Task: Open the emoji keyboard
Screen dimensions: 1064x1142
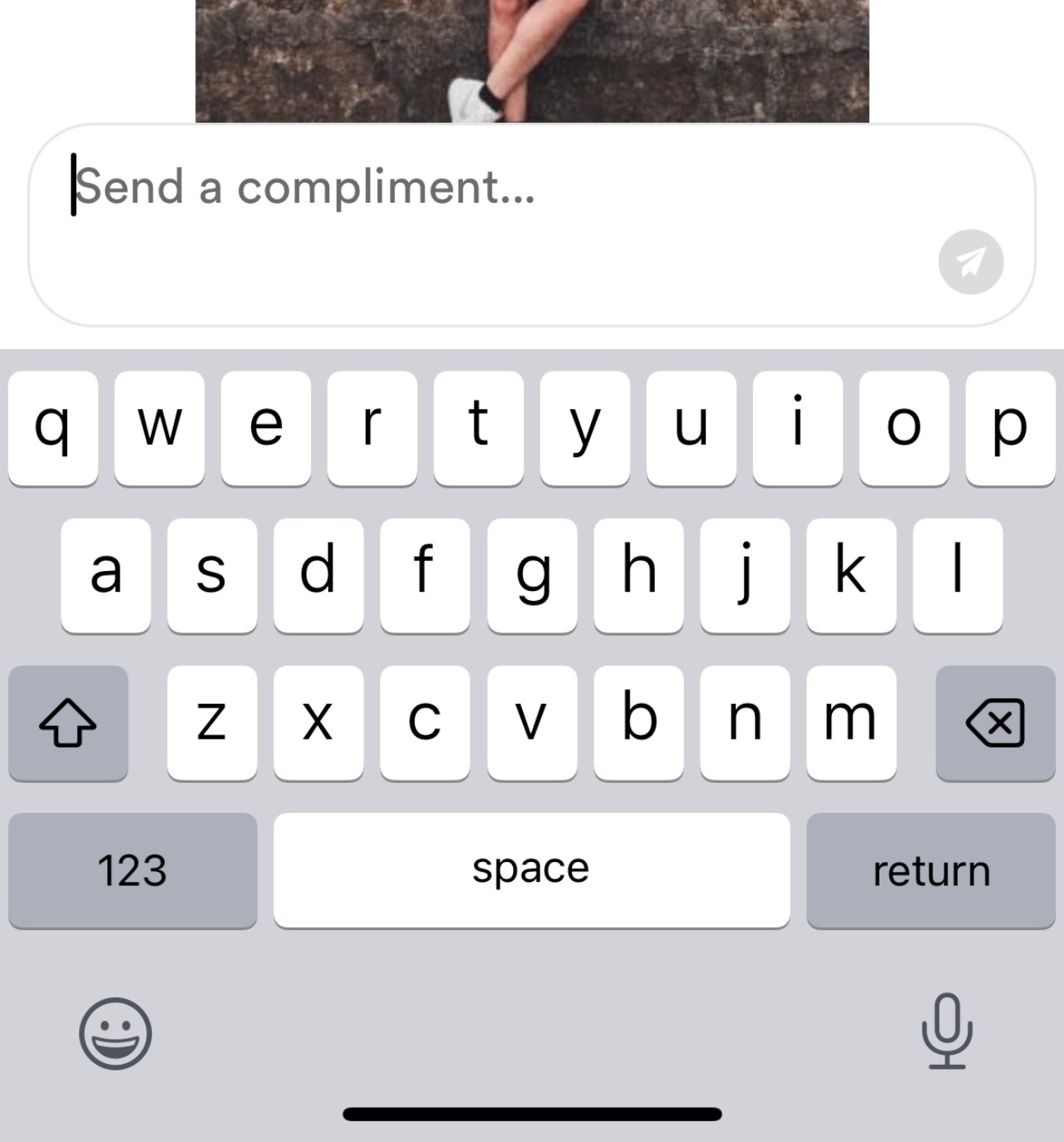Action: (116, 1033)
